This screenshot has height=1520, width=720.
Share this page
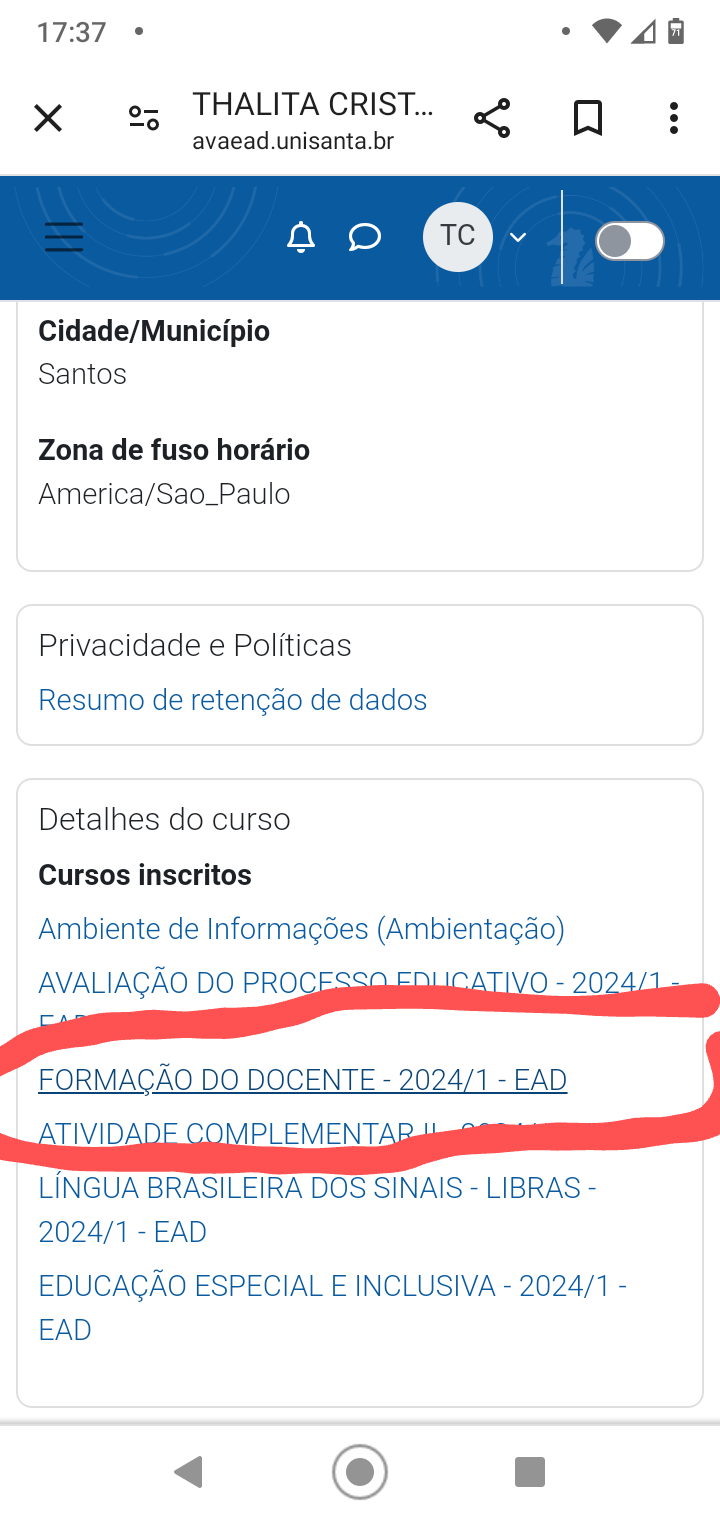point(492,118)
